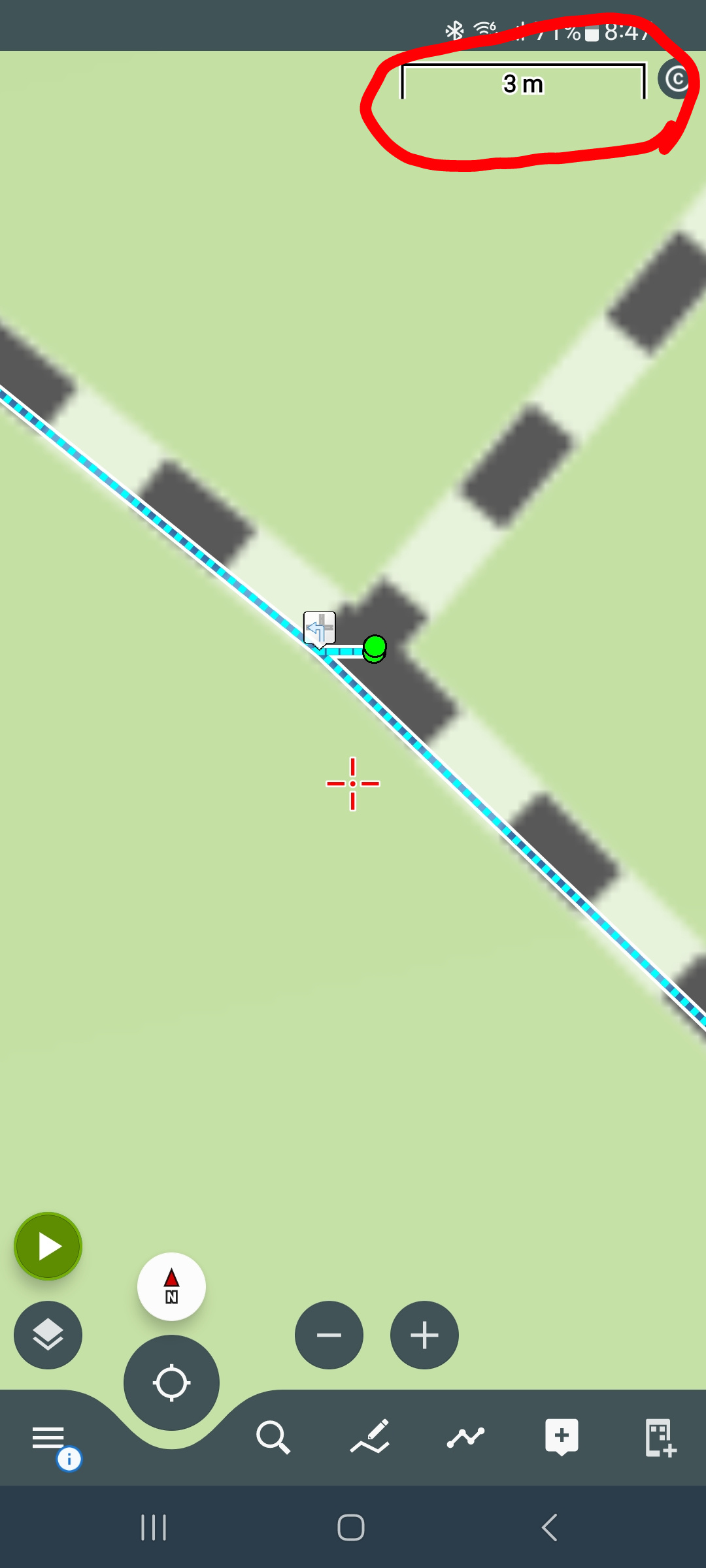This screenshot has width=706, height=1568.
Task: Open the add map tile tool
Action: pyautogui.click(x=659, y=1437)
